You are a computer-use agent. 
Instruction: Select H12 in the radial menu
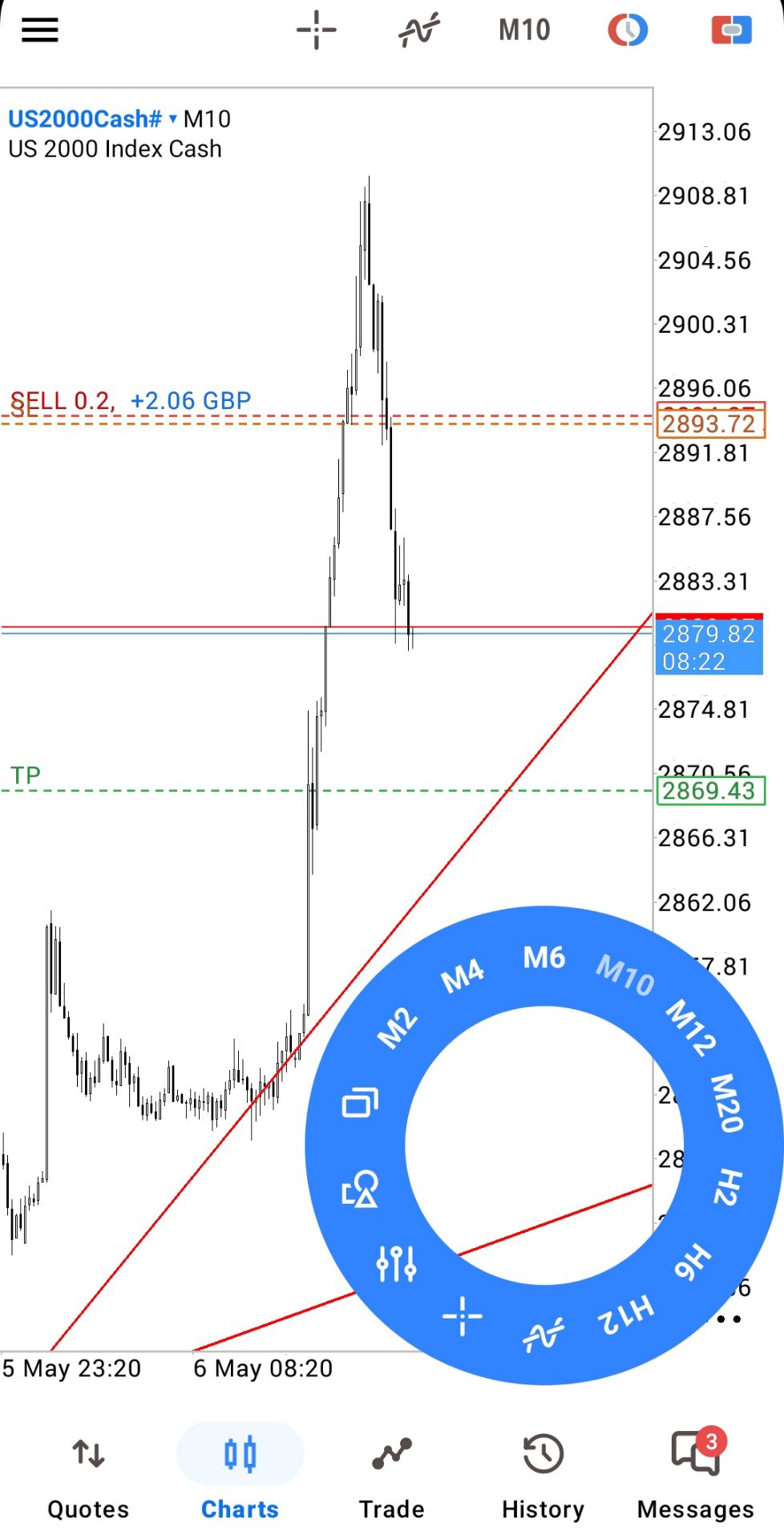tap(626, 1315)
